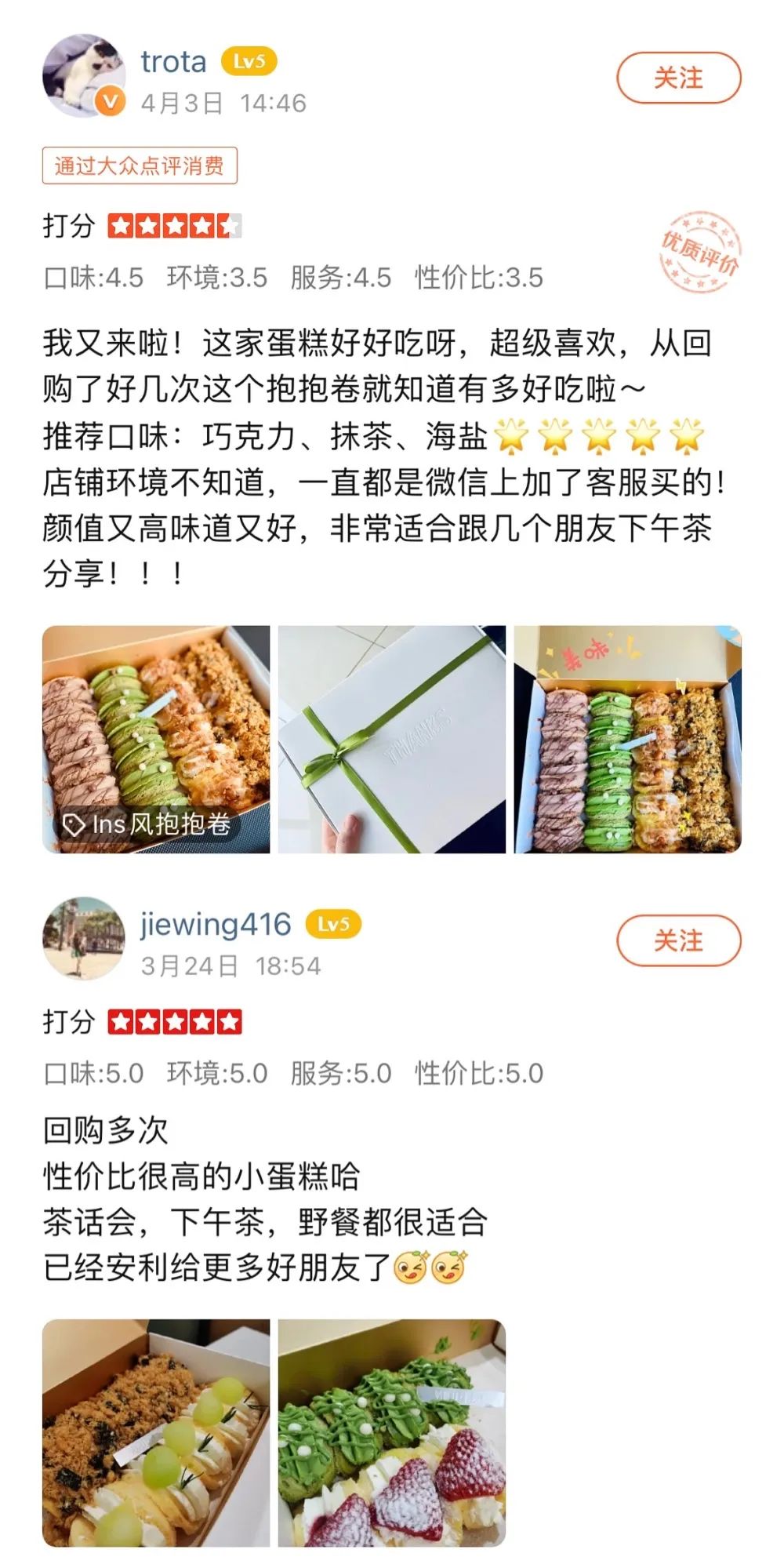
Task: Open trota's username link
Action: 173,61
